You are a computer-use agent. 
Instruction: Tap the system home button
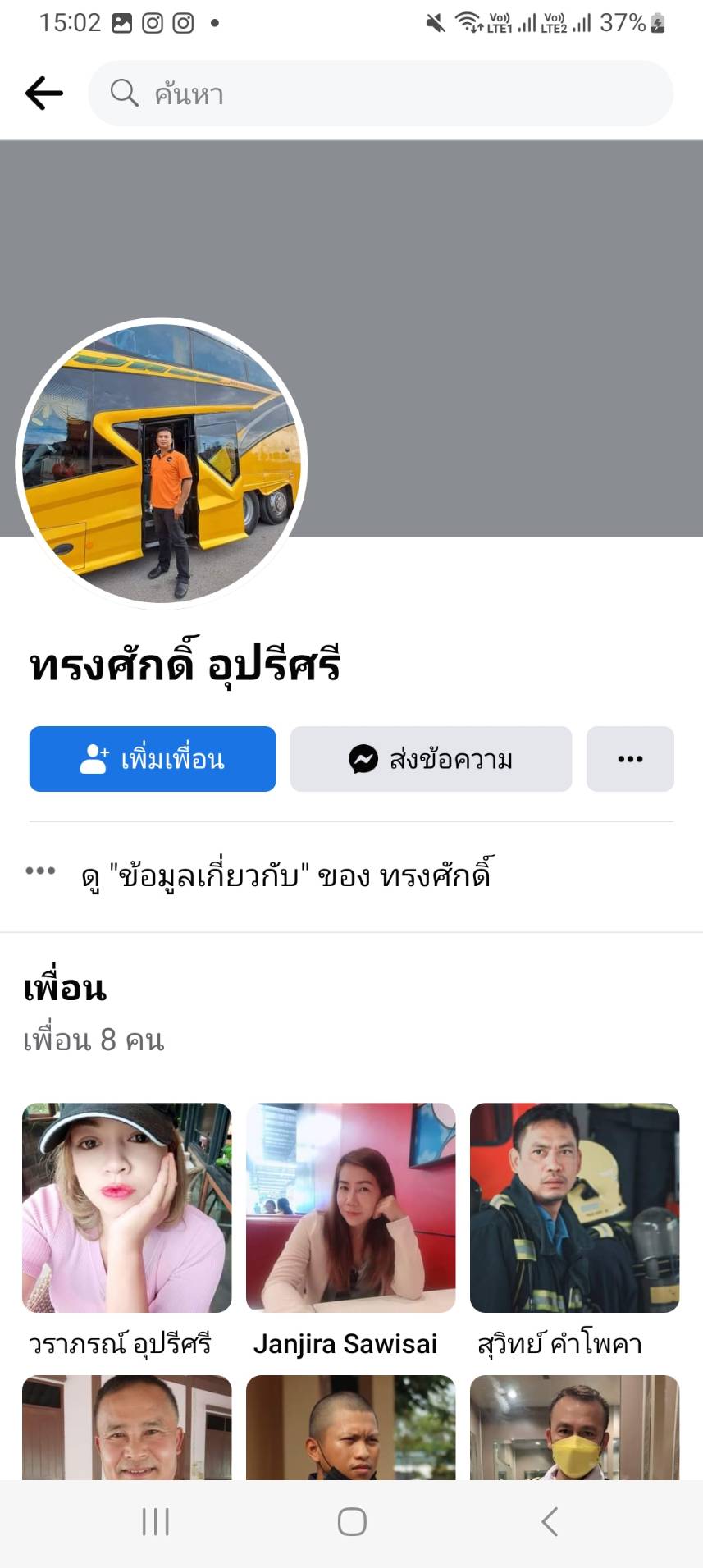point(352,1522)
